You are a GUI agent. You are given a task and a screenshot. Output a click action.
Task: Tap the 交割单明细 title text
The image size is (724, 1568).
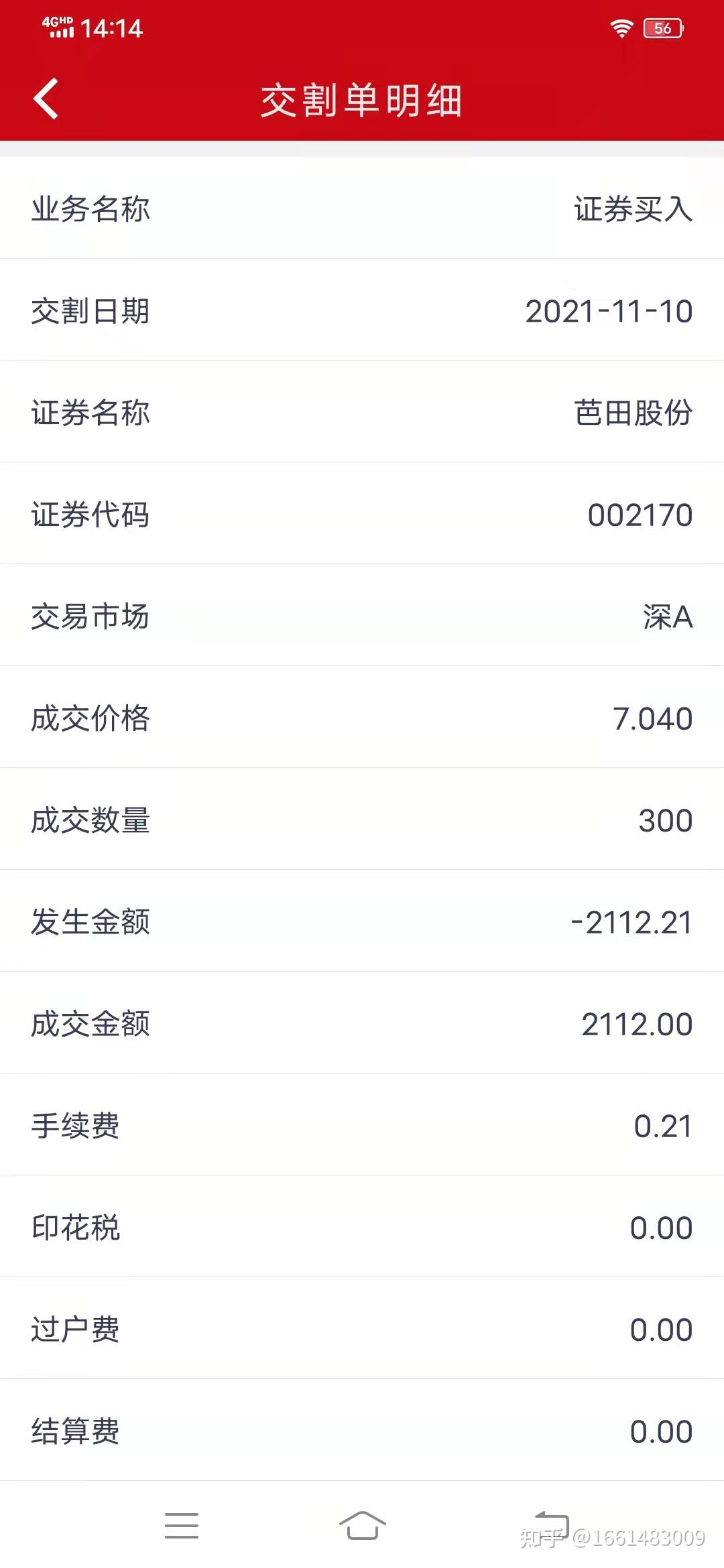click(362, 99)
